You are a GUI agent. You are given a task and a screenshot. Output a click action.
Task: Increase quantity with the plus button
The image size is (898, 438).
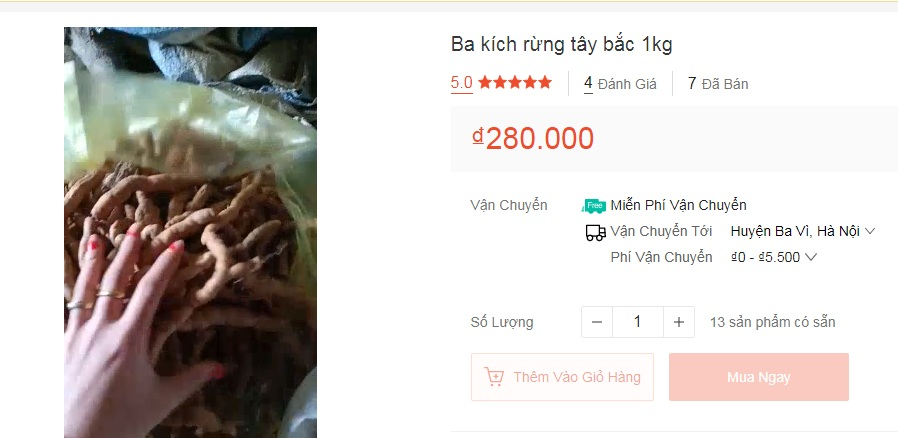click(678, 322)
